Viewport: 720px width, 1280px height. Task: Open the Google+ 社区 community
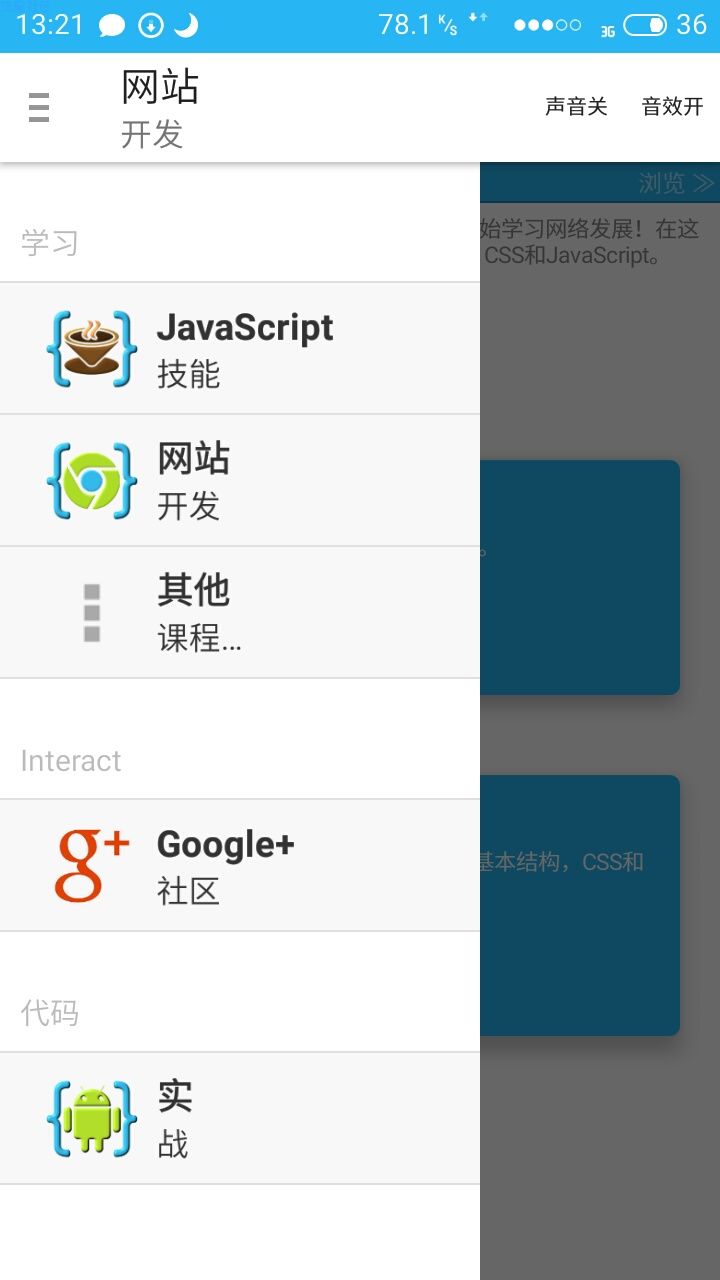click(x=240, y=865)
